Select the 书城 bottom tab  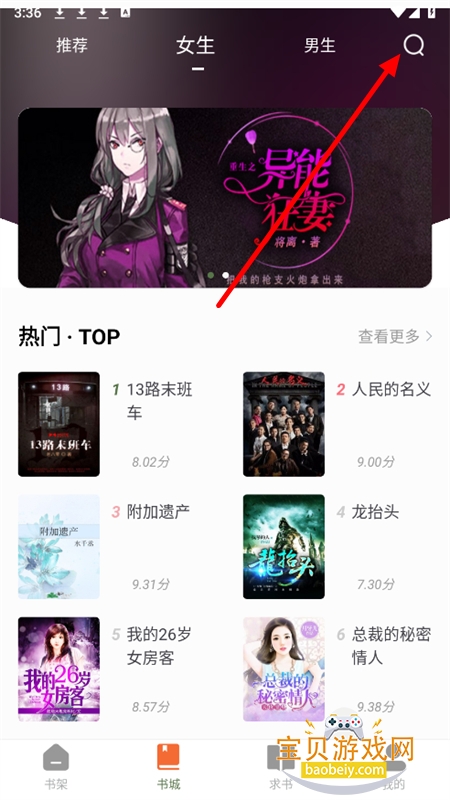(x=168, y=766)
